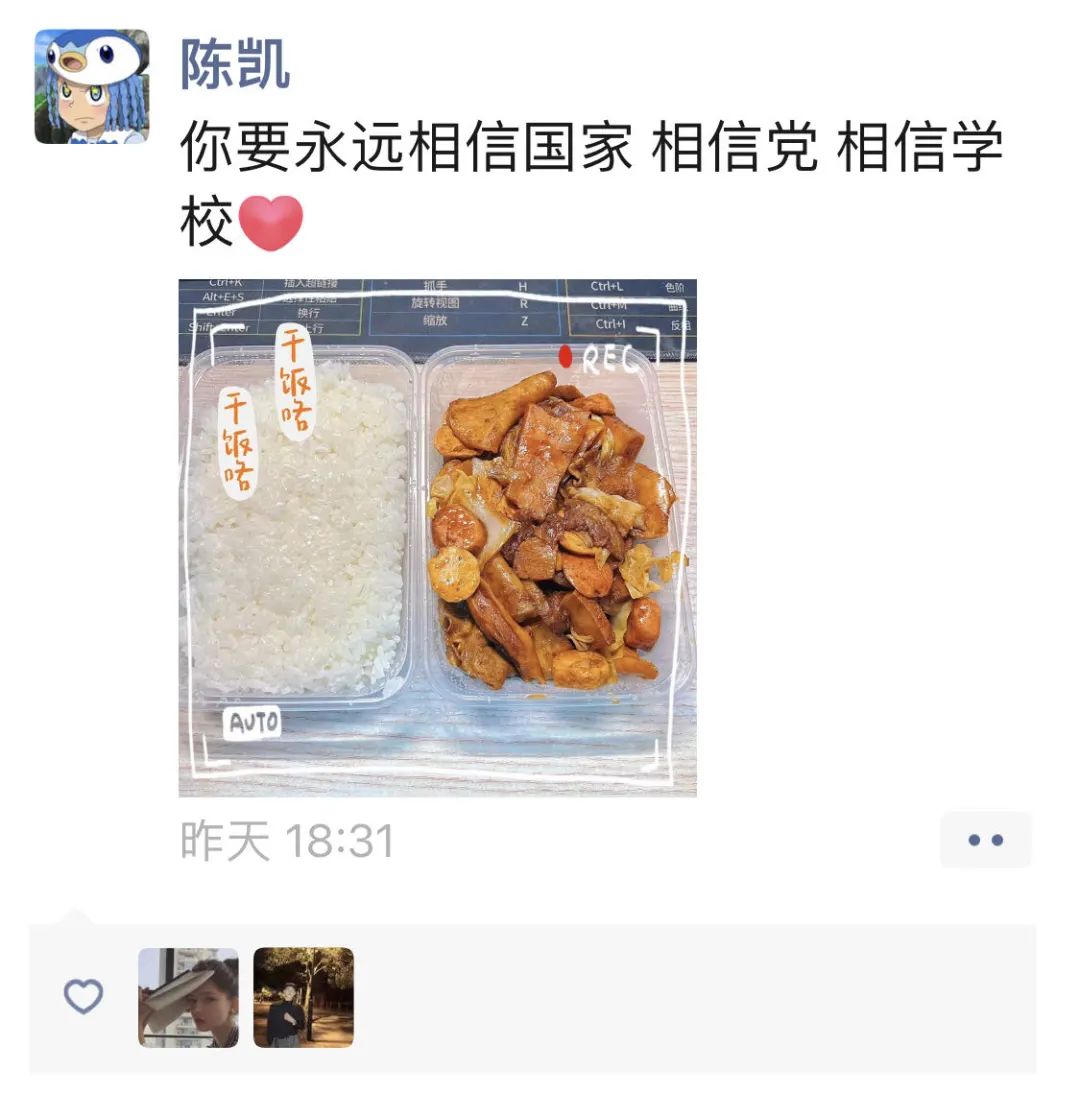Tap the username 陈凯
The width and height of the screenshot is (1080, 1116).
(x=235, y=66)
